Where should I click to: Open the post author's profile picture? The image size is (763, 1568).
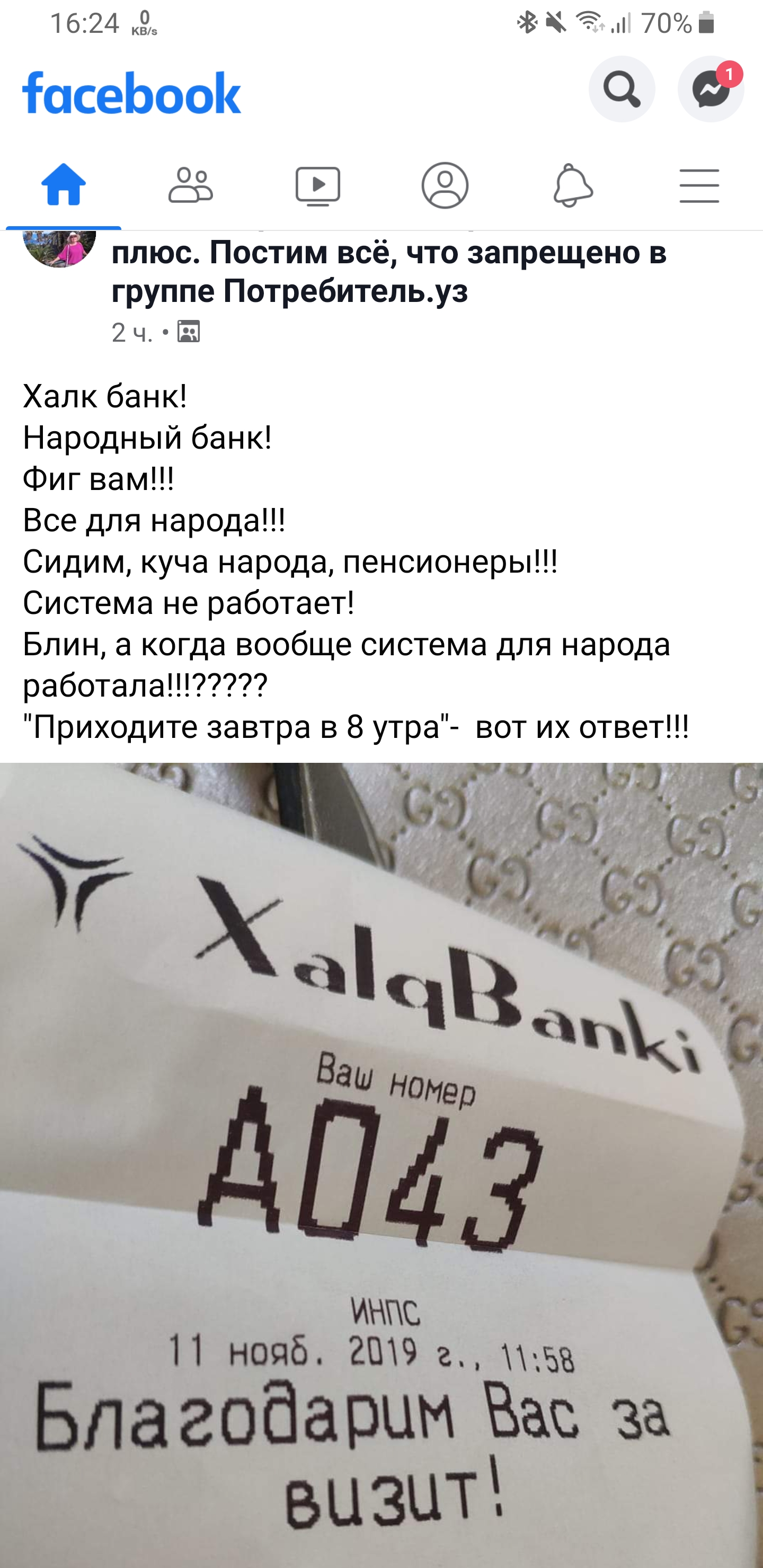[x=60, y=247]
